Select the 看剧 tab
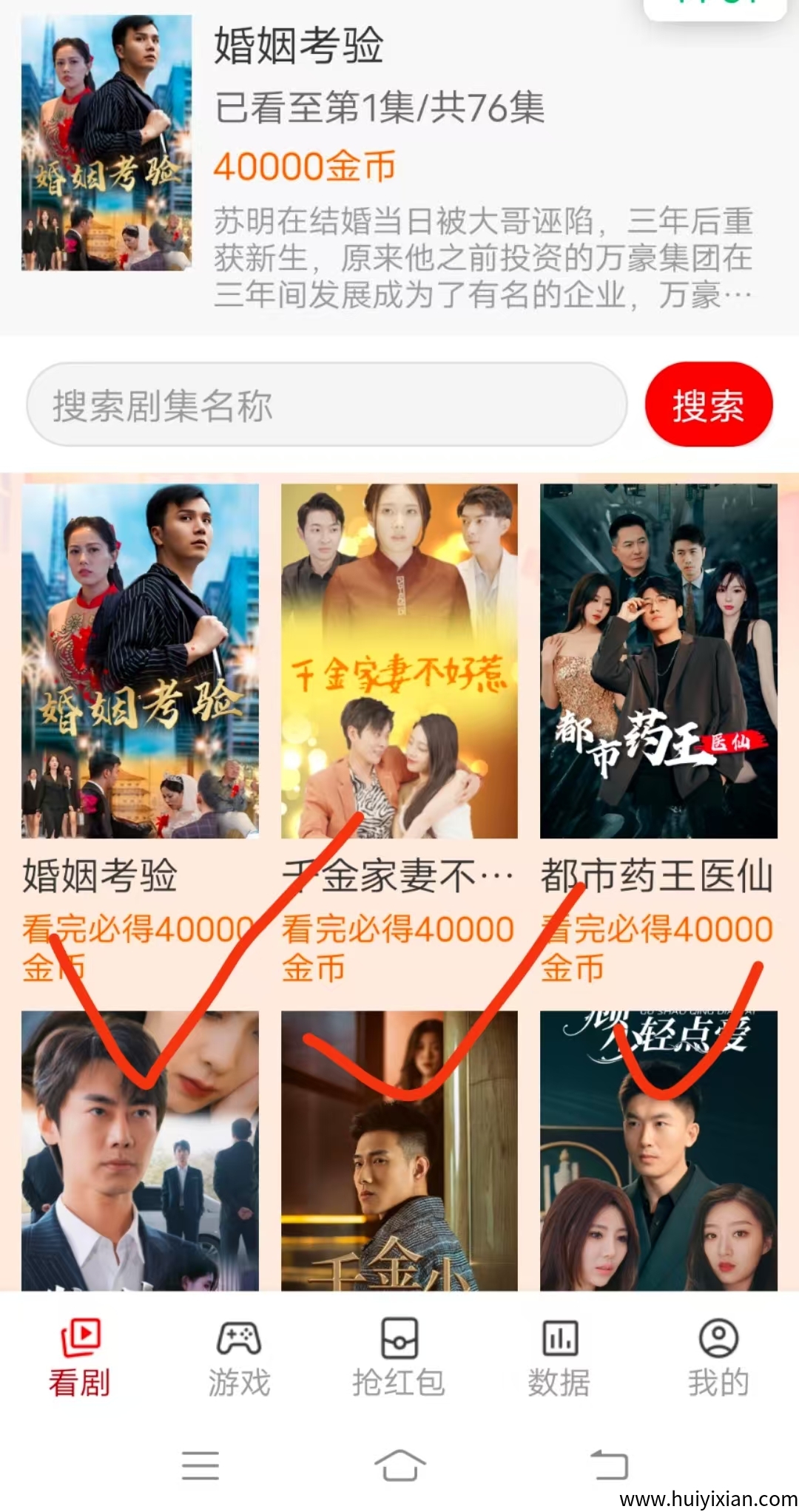Screen dimensions: 799x1512 click(80, 1358)
